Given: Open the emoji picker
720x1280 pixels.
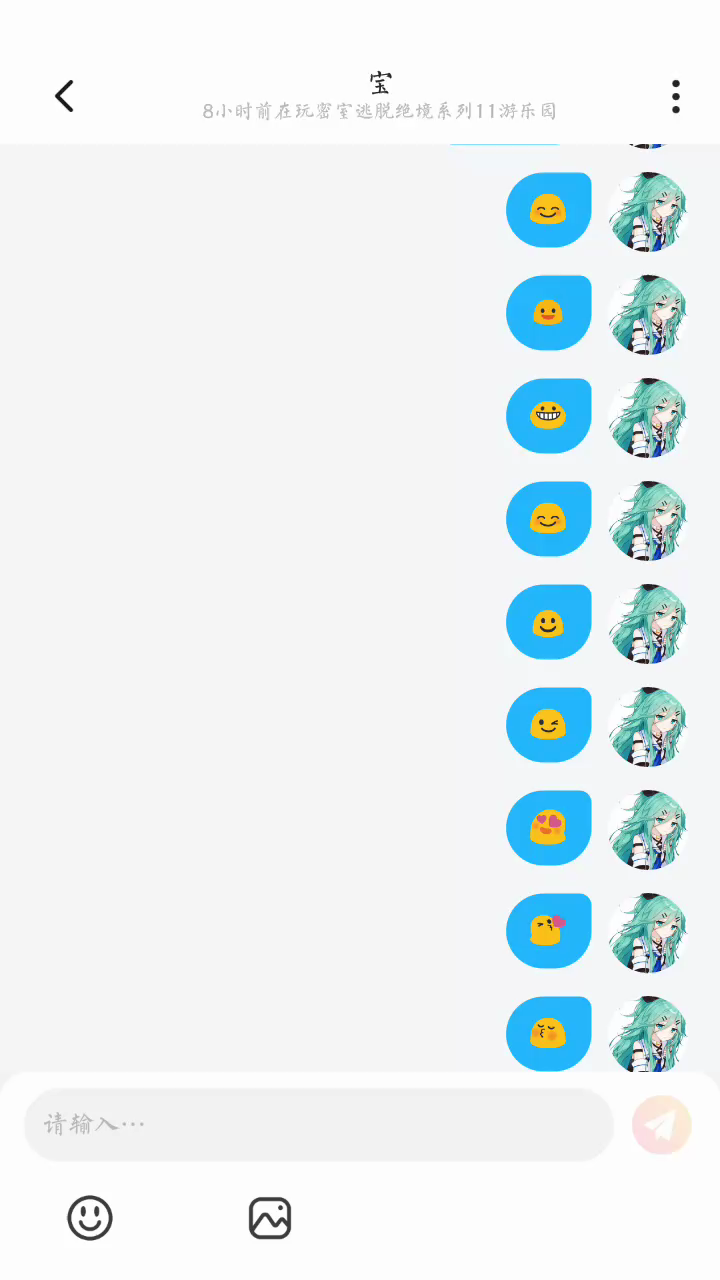Looking at the screenshot, I should pos(90,1218).
